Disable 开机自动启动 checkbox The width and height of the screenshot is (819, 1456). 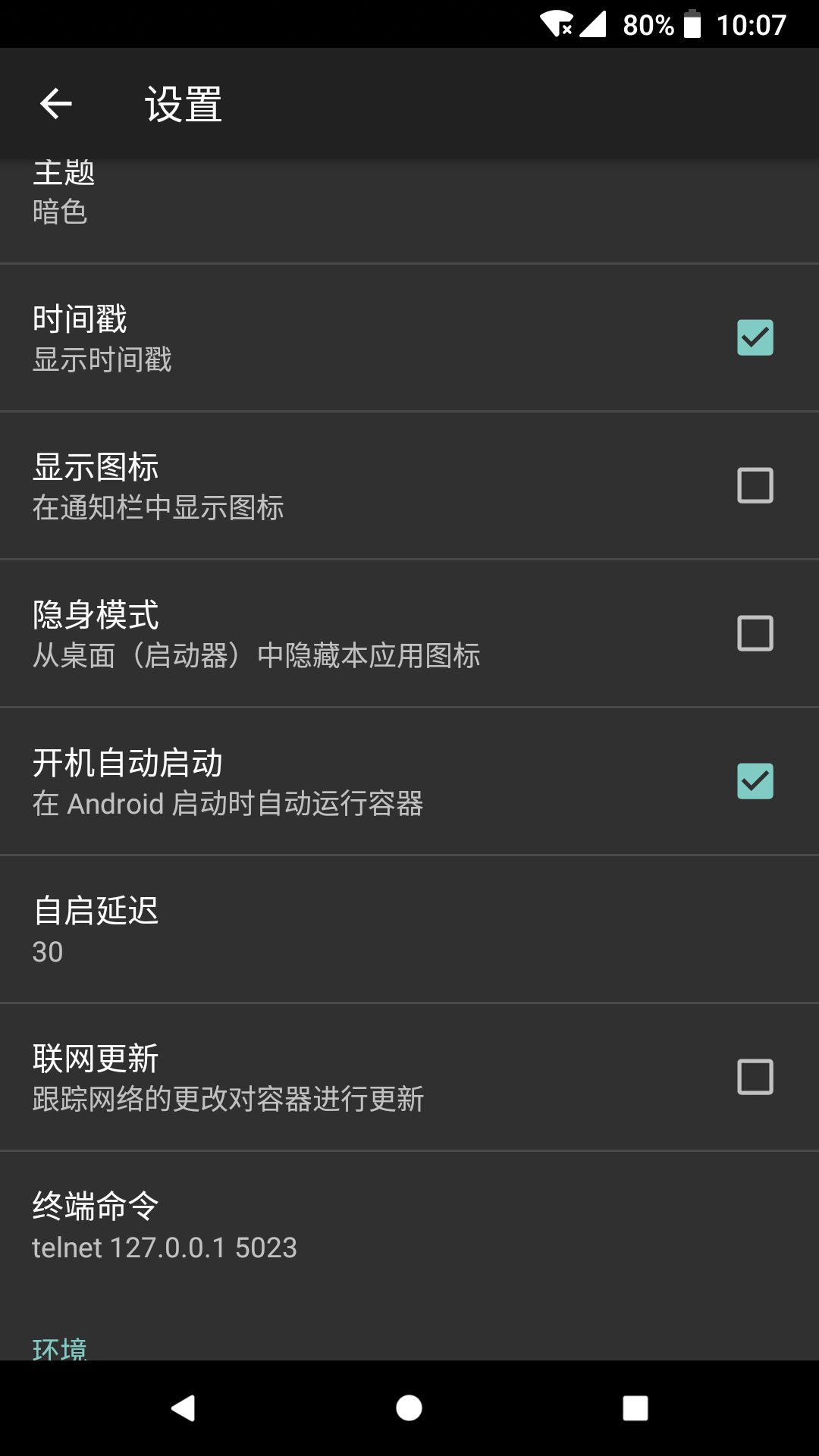(x=755, y=781)
